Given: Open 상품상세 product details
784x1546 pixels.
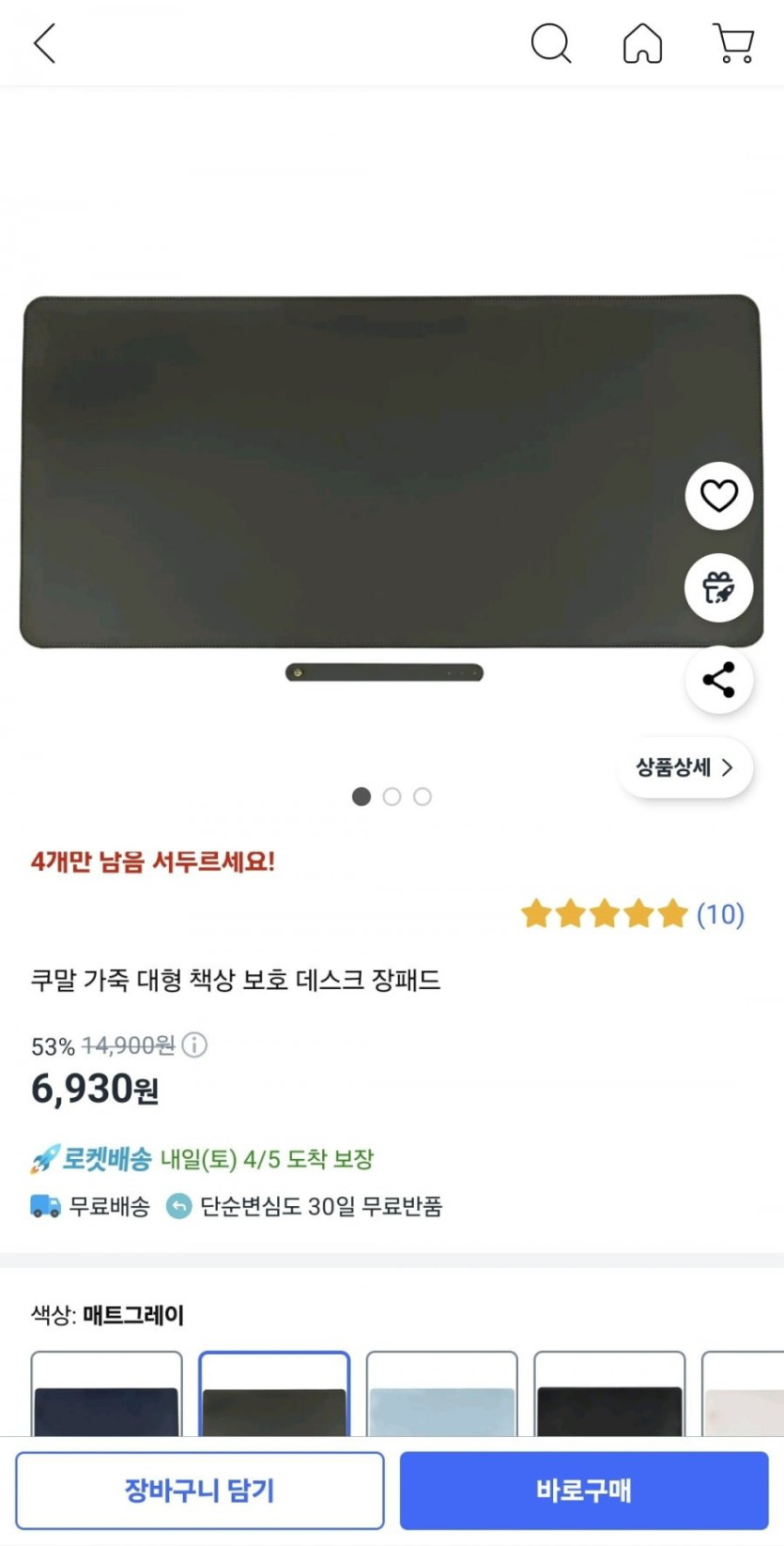Looking at the screenshot, I should [x=684, y=767].
